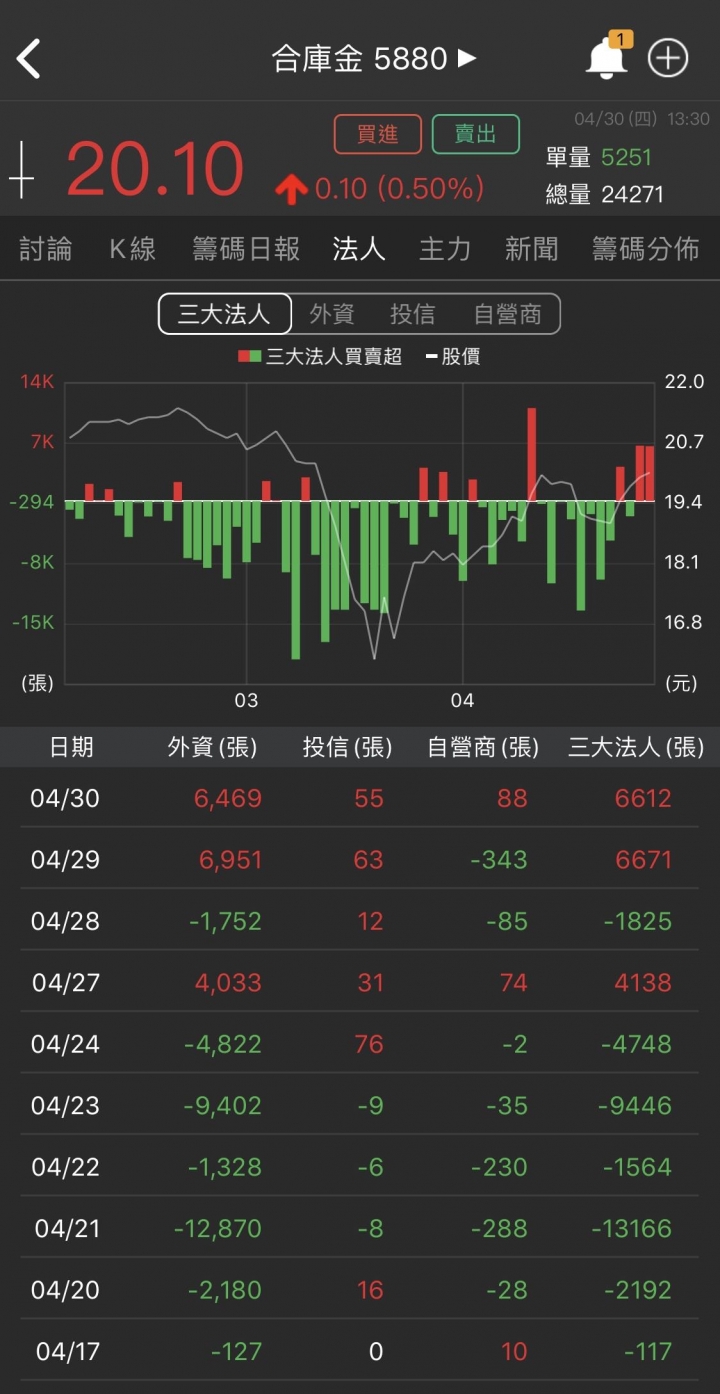Select the 外資 segment
Screen dimensions: 720x1394
click(x=332, y=314)
